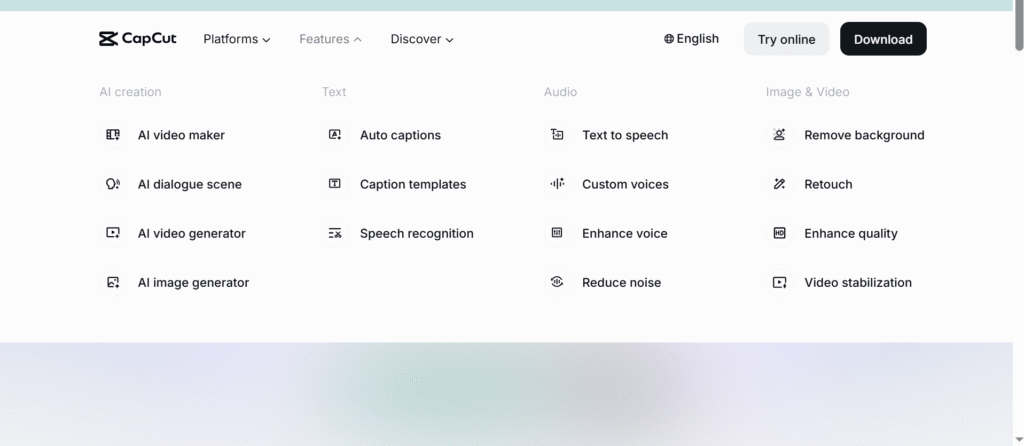Change the language from English
1024x446 pixels.
[691, 39]
